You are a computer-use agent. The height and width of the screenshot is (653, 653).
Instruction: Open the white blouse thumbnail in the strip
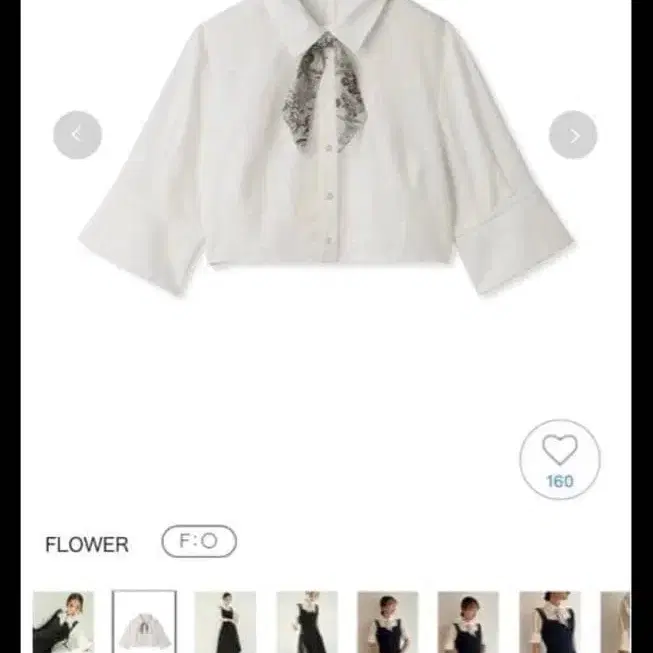(x=144, y=622)
